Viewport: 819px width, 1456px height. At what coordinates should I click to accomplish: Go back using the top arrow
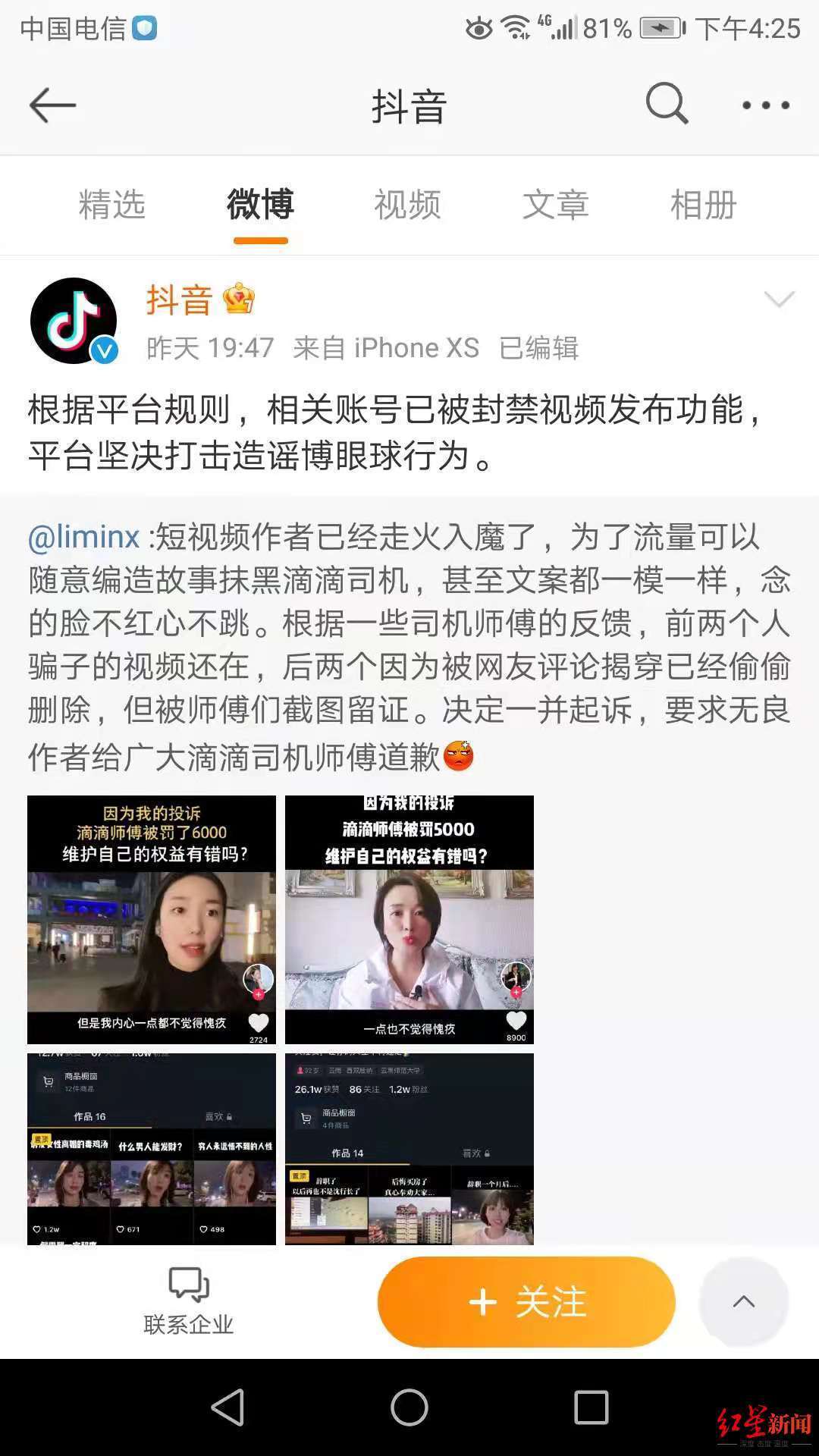tap(52, 105)
